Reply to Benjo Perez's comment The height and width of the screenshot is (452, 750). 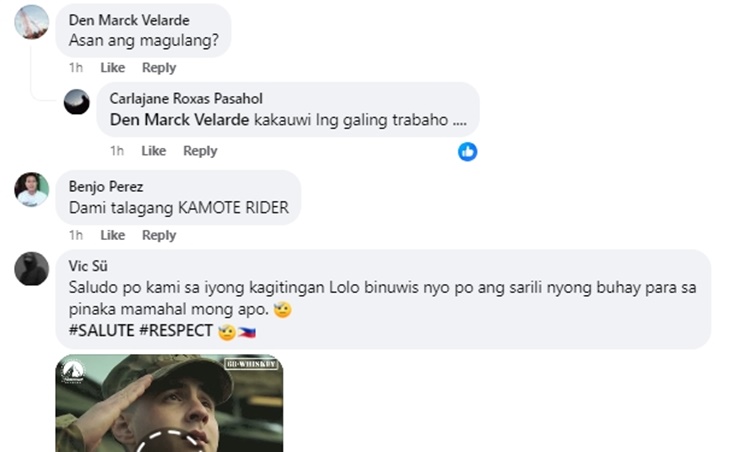pyautogui.click(x=158, y=235)
